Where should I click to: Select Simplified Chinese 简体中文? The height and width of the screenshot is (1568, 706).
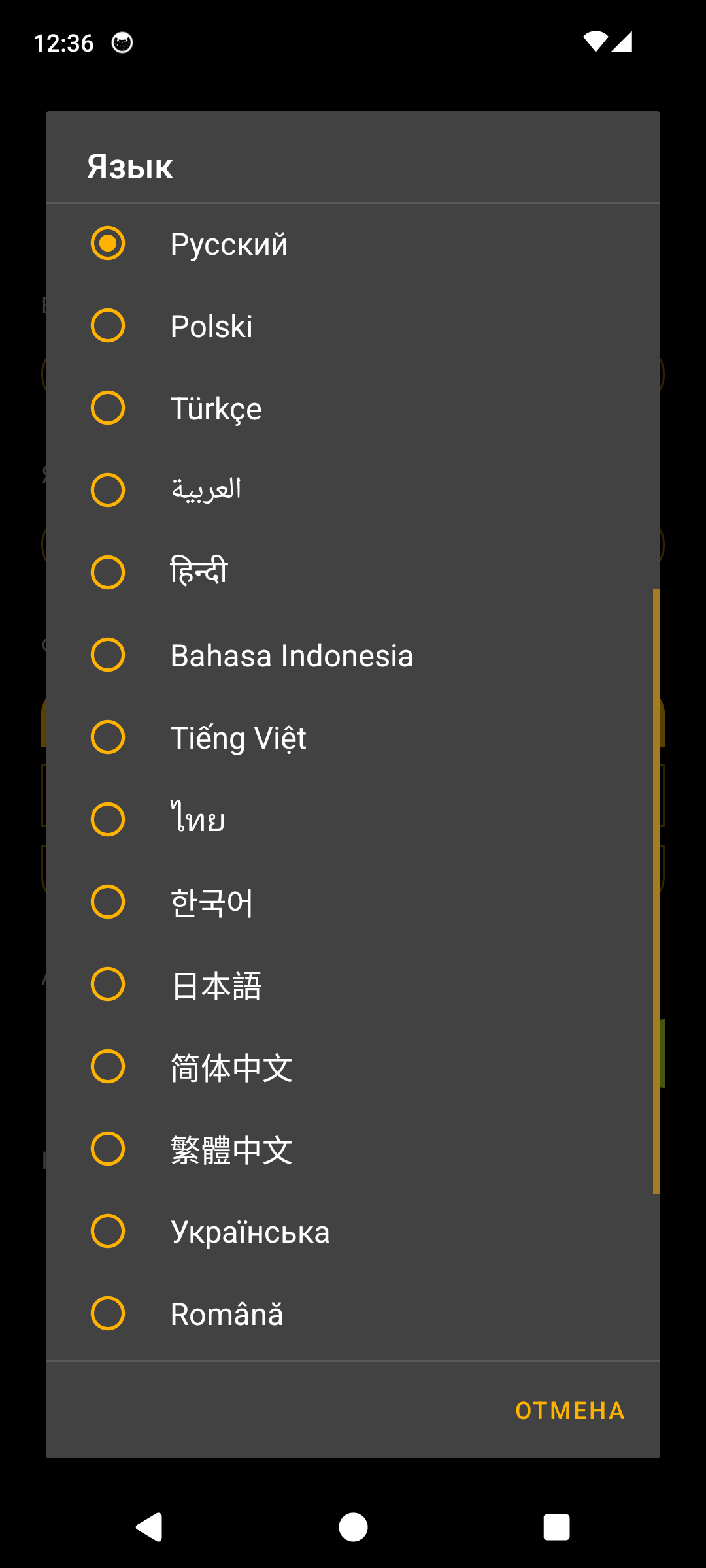click(x=353, y=1067)
